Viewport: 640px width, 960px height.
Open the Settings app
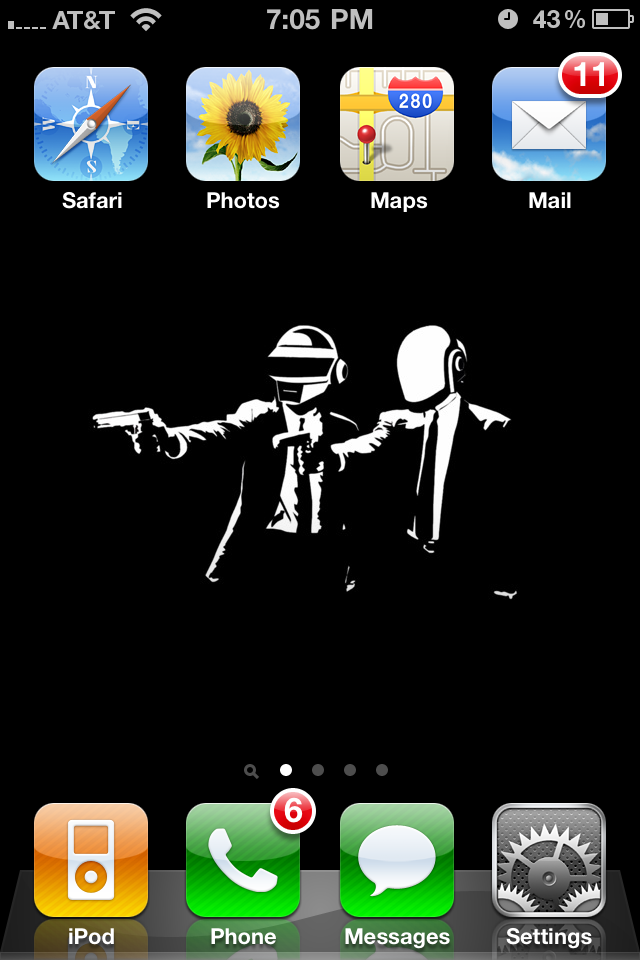[x=549, y=860]
